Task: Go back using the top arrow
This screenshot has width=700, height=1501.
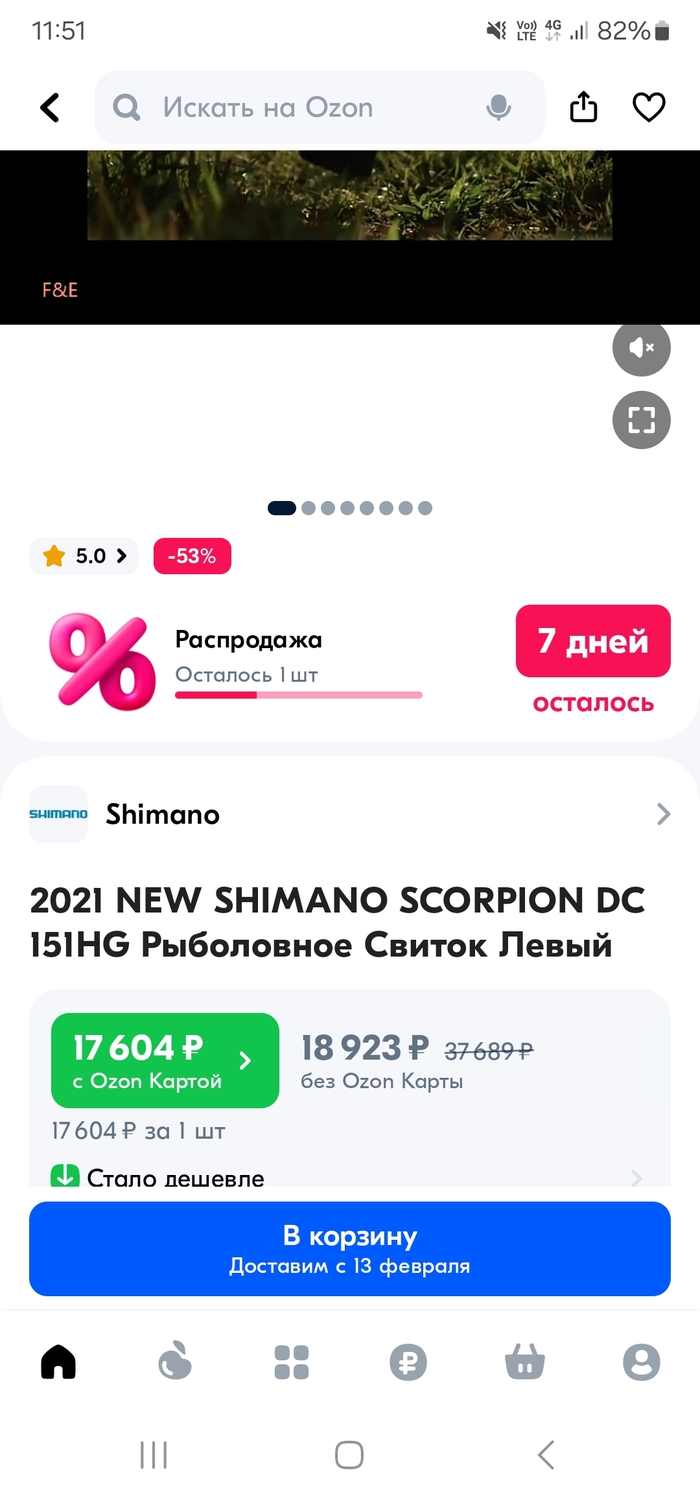Action: [50, 107]
